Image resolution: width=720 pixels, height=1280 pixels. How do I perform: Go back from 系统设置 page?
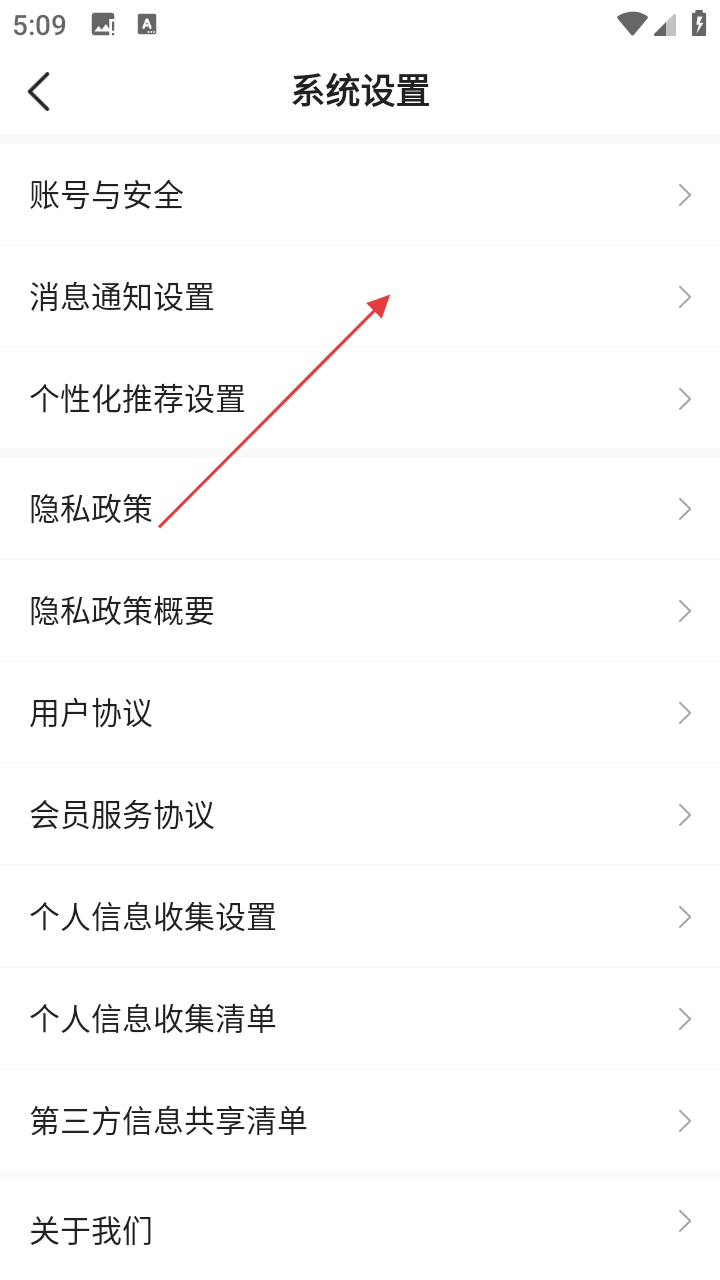click(39, 91)
